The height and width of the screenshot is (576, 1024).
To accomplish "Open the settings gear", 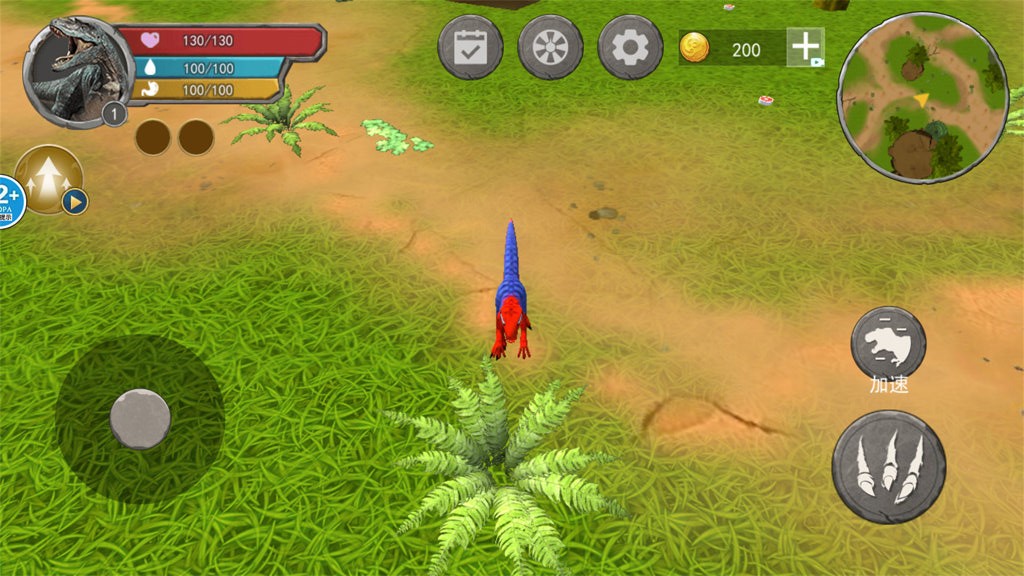I will 630,47.
